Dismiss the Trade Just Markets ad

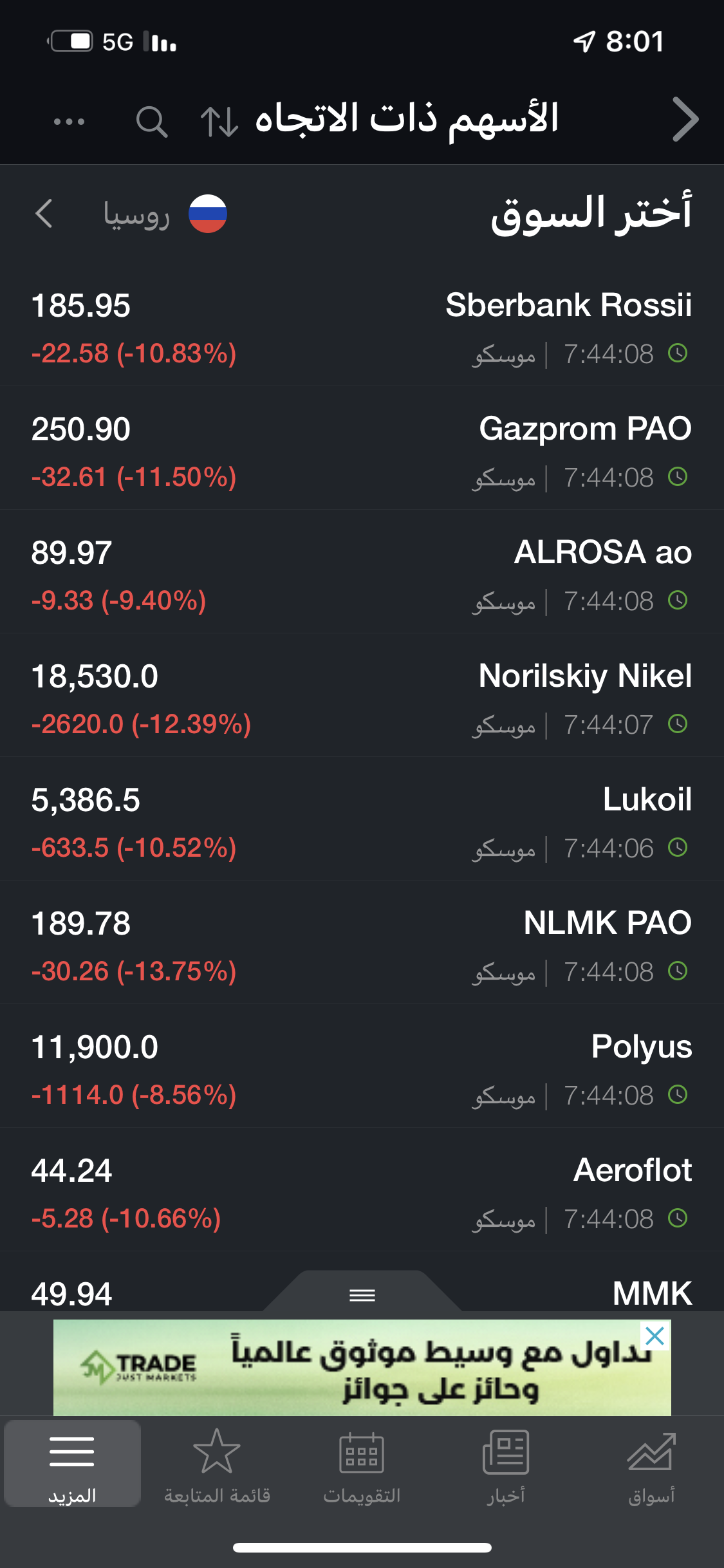point(654,1336)
